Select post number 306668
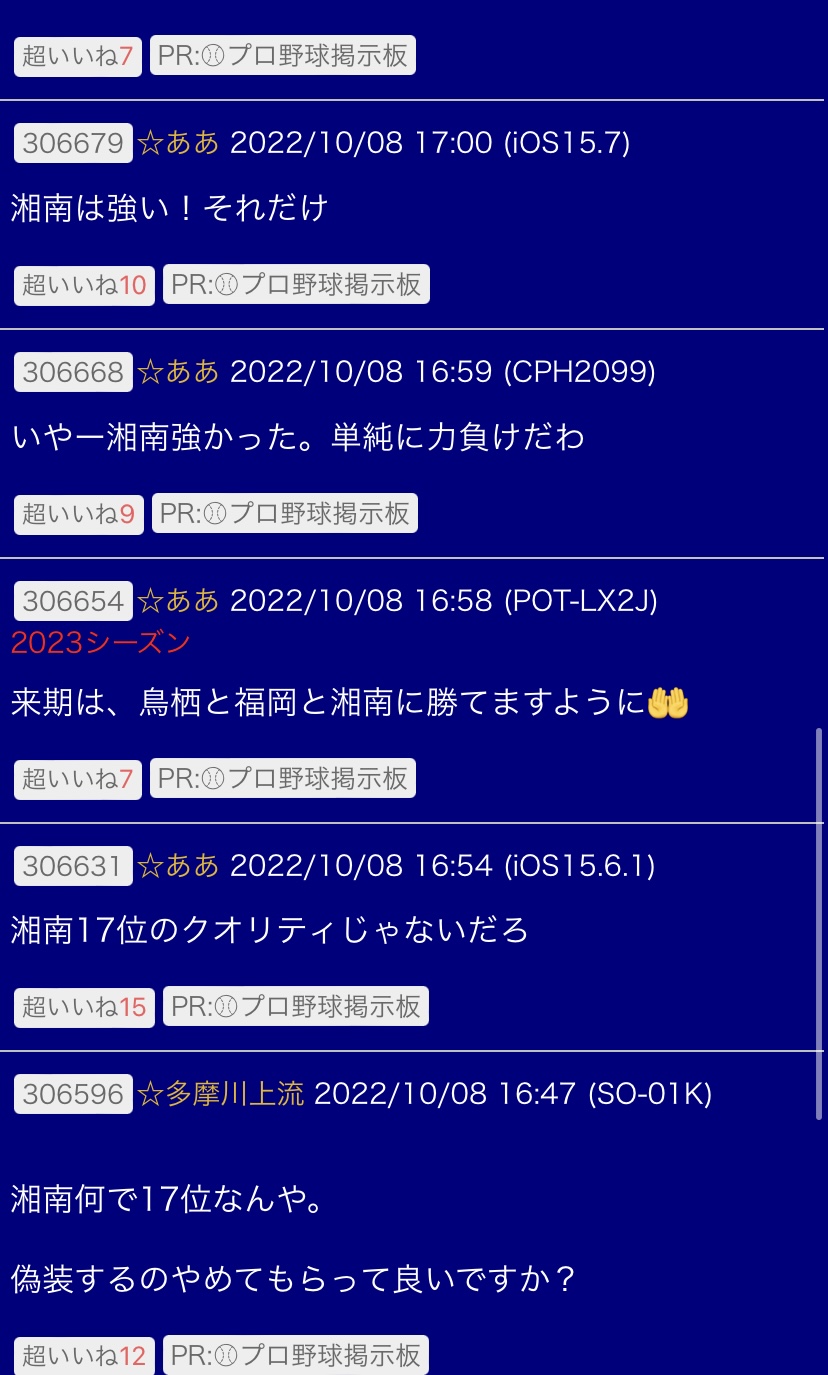 [73, 372]
